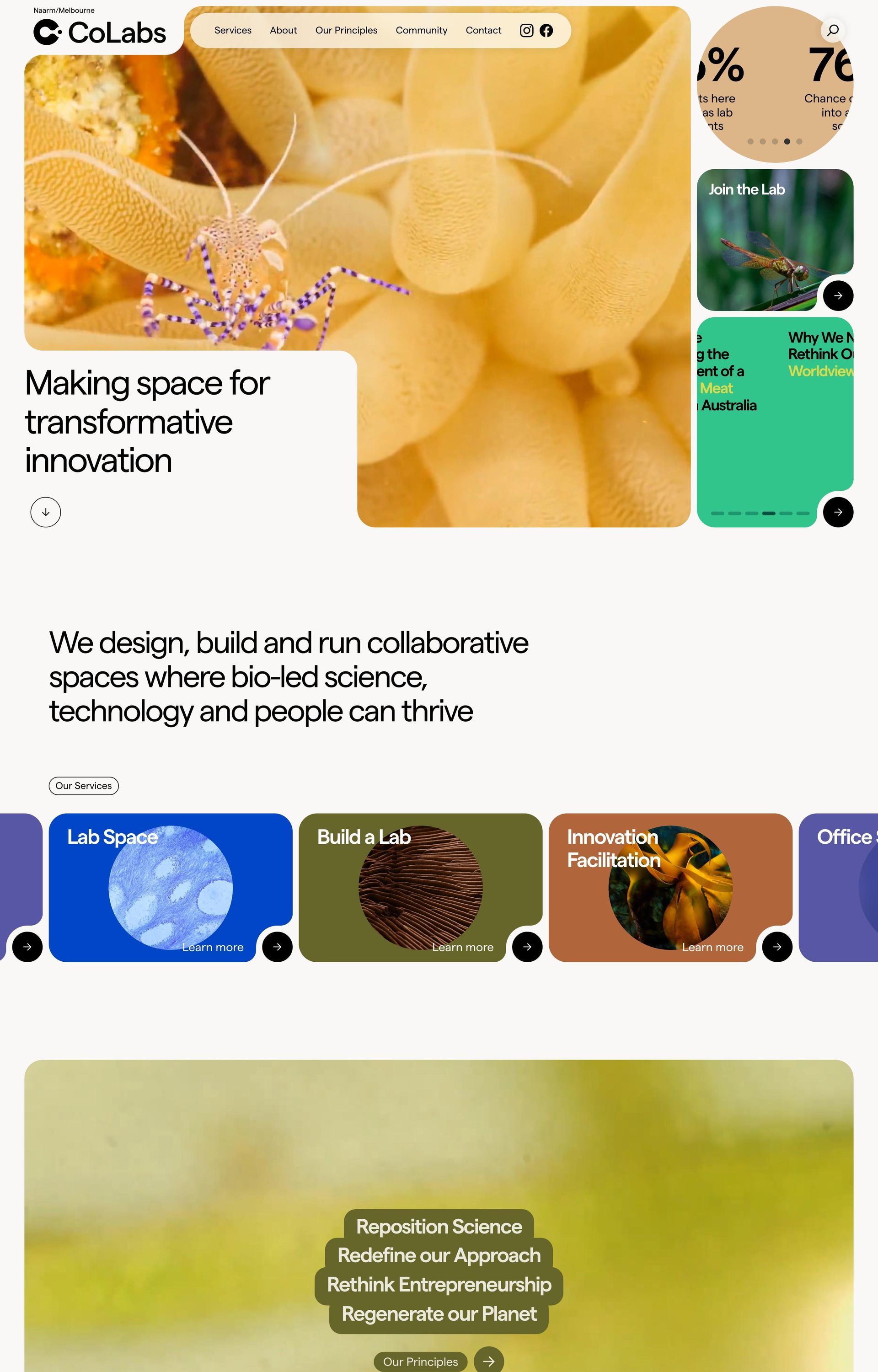Open the Contact page
878x1372 pixels.
[x=483, y=31]
